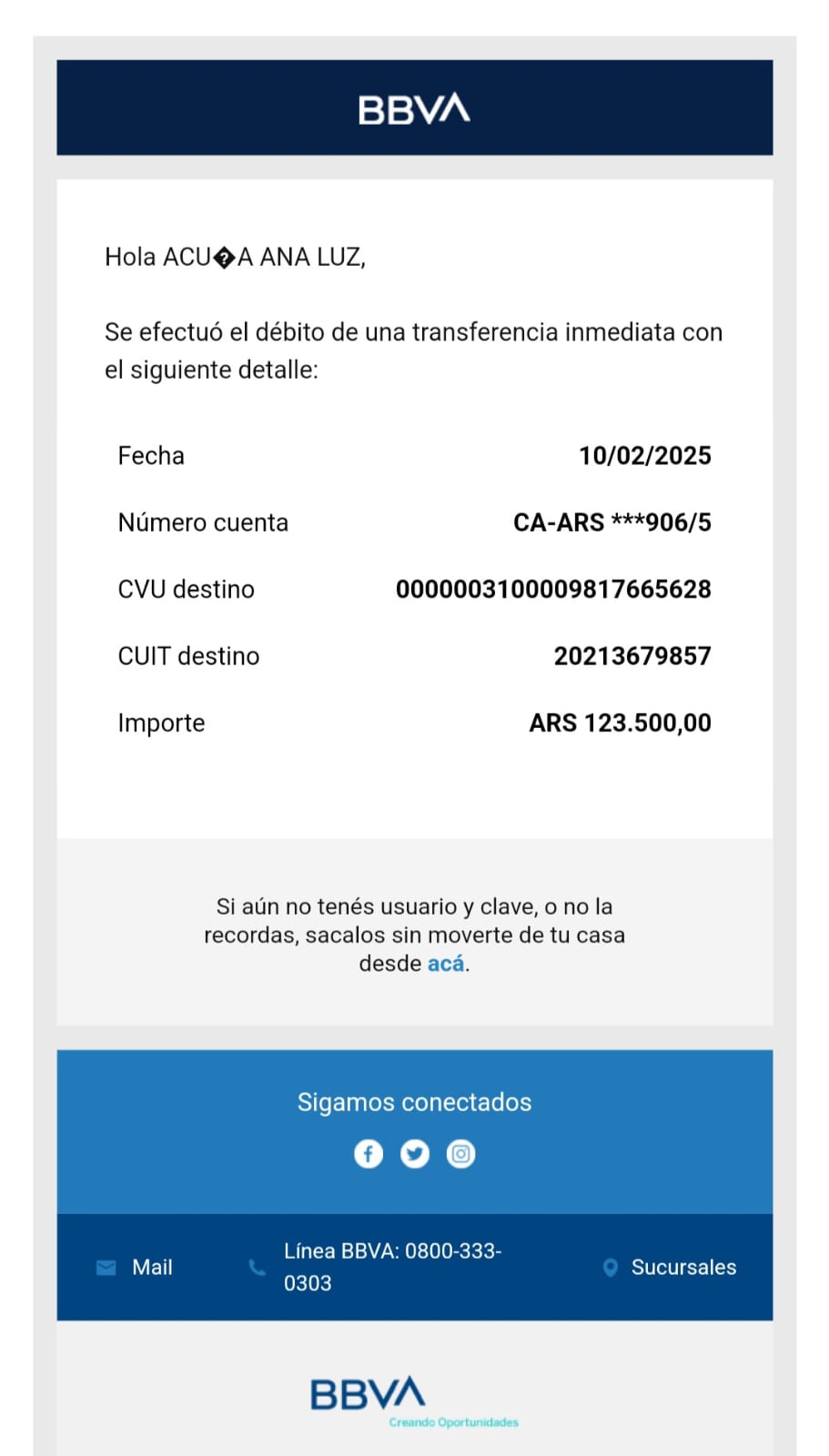Open BBVA's Facebook page
The height and width of the screenshot is (1456, 829).
369,1154
